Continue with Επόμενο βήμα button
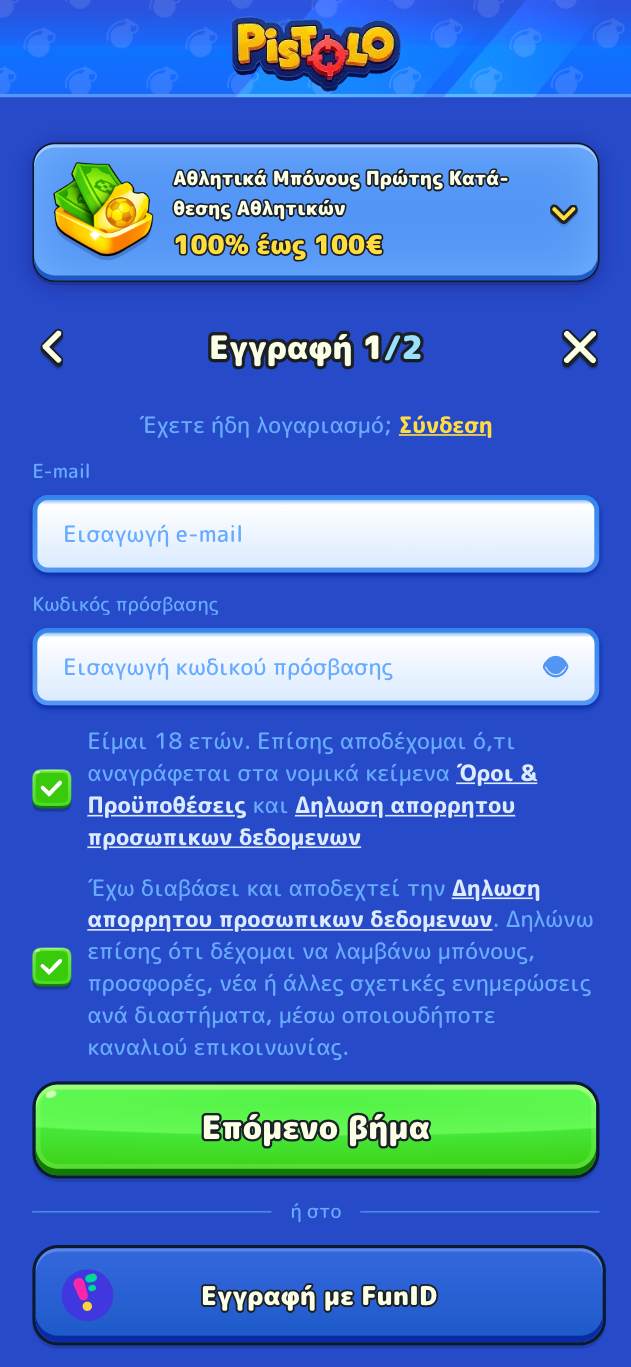This screenshot has width=631, height=1367. pos(315,1128)
